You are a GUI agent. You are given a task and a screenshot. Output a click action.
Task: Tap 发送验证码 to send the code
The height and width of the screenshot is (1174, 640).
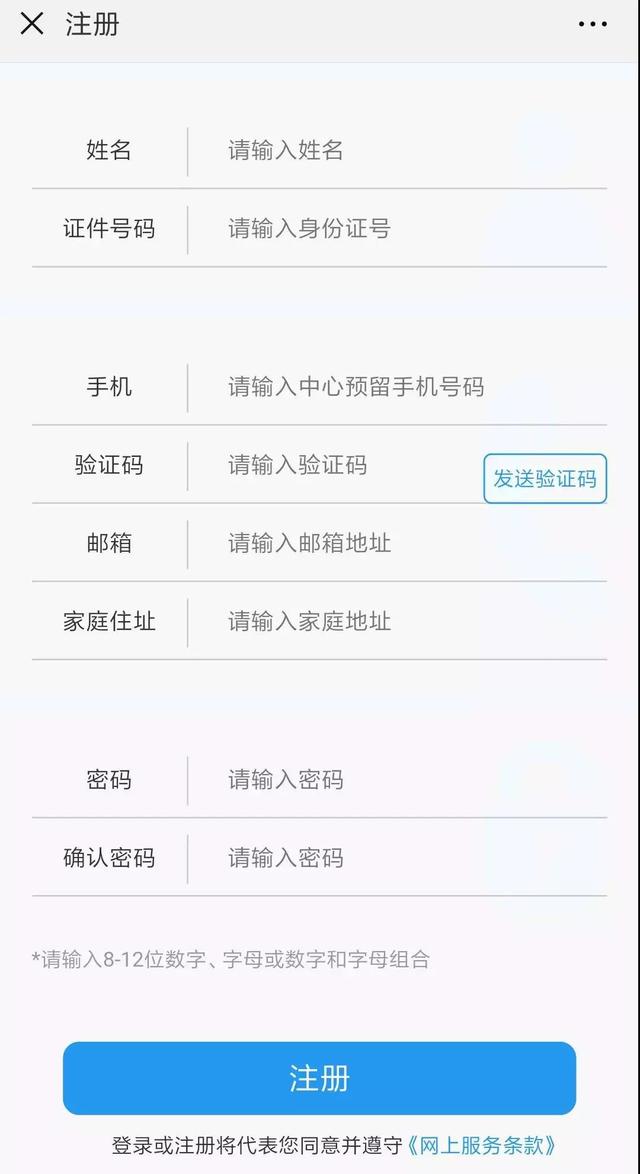coord(545,478)
